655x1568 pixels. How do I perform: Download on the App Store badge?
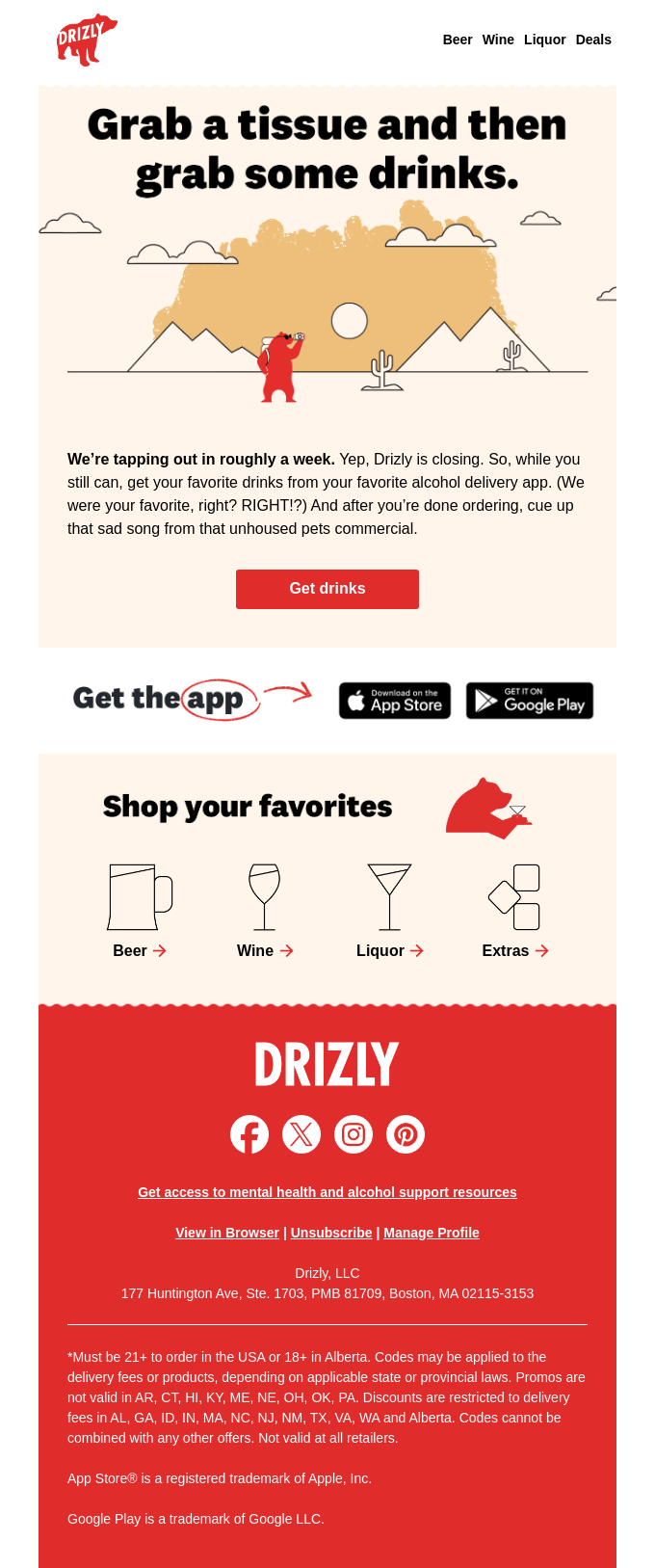395,701
